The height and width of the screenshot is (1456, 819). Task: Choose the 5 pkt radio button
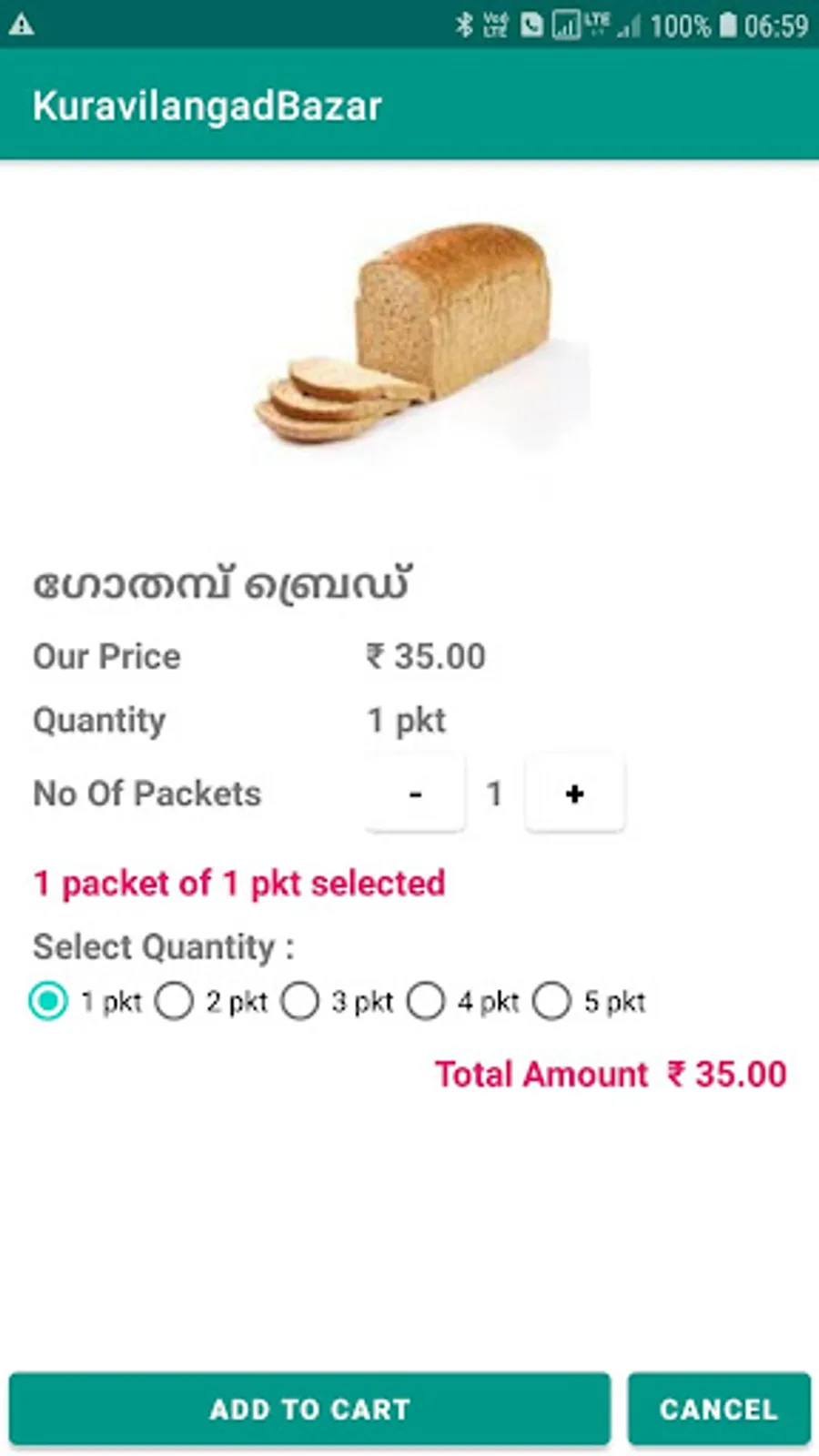pyautogui.click(x=551, y=1001)
